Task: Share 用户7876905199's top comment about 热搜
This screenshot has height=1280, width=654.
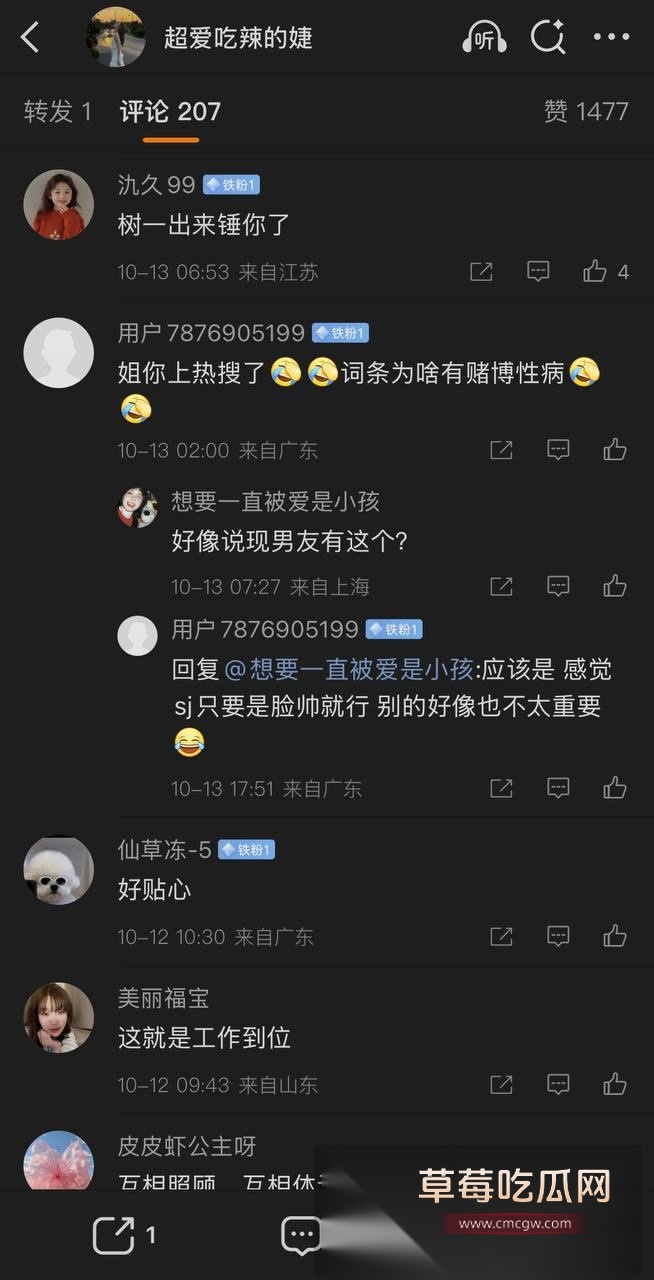Action: coord(501,450)
